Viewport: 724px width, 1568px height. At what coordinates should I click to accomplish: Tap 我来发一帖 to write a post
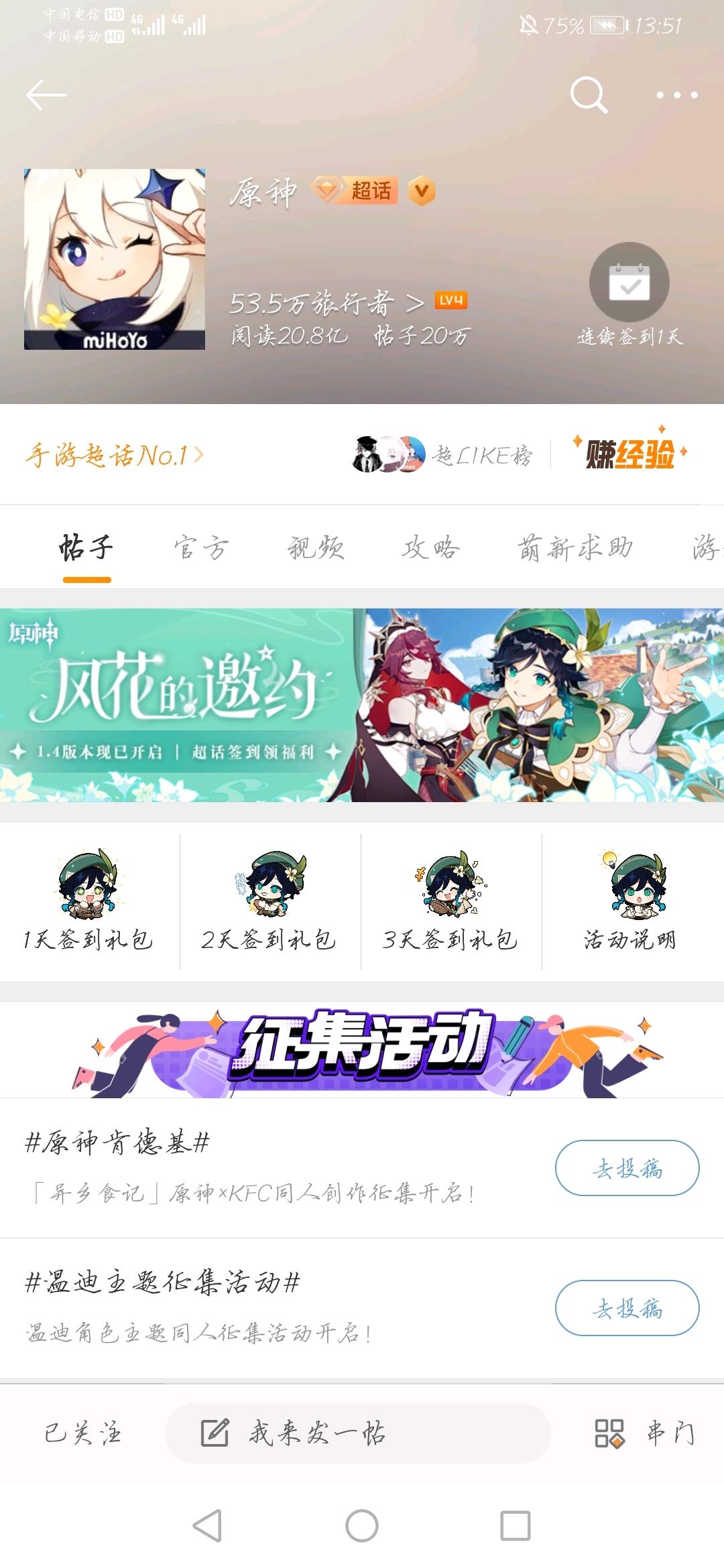pyautogui.click(x=358, y=1433)
